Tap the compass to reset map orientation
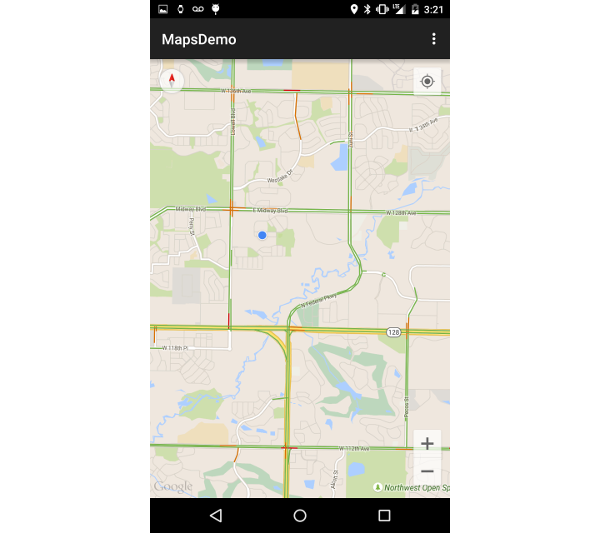The height and width of the screenshot is (533, 600). [172, 80]
